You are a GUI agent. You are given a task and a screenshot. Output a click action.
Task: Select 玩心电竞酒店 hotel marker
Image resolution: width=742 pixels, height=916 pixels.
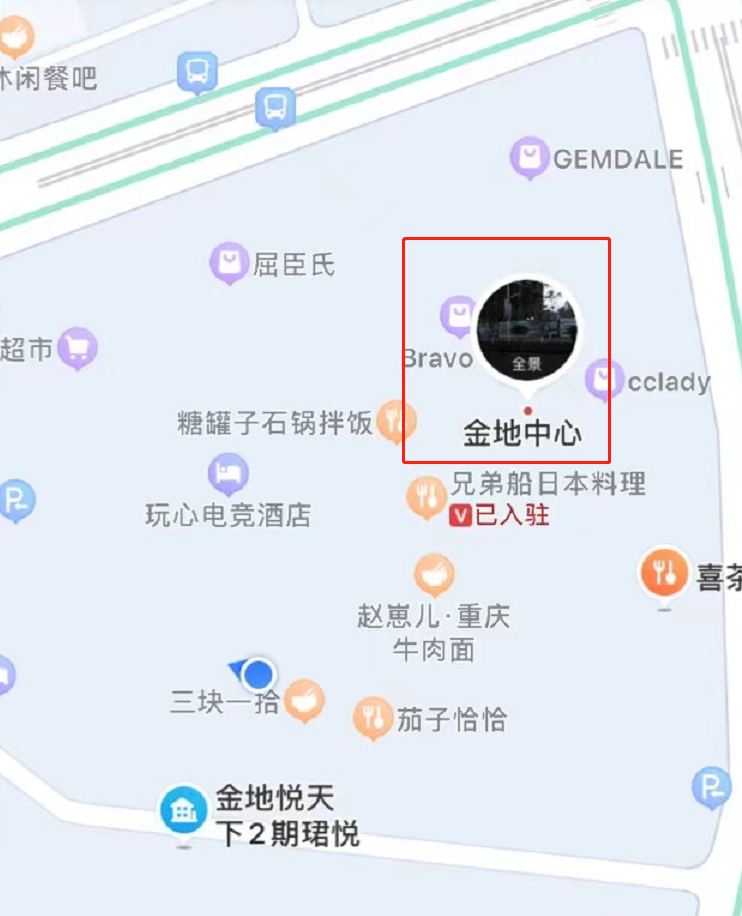(228, 473)
